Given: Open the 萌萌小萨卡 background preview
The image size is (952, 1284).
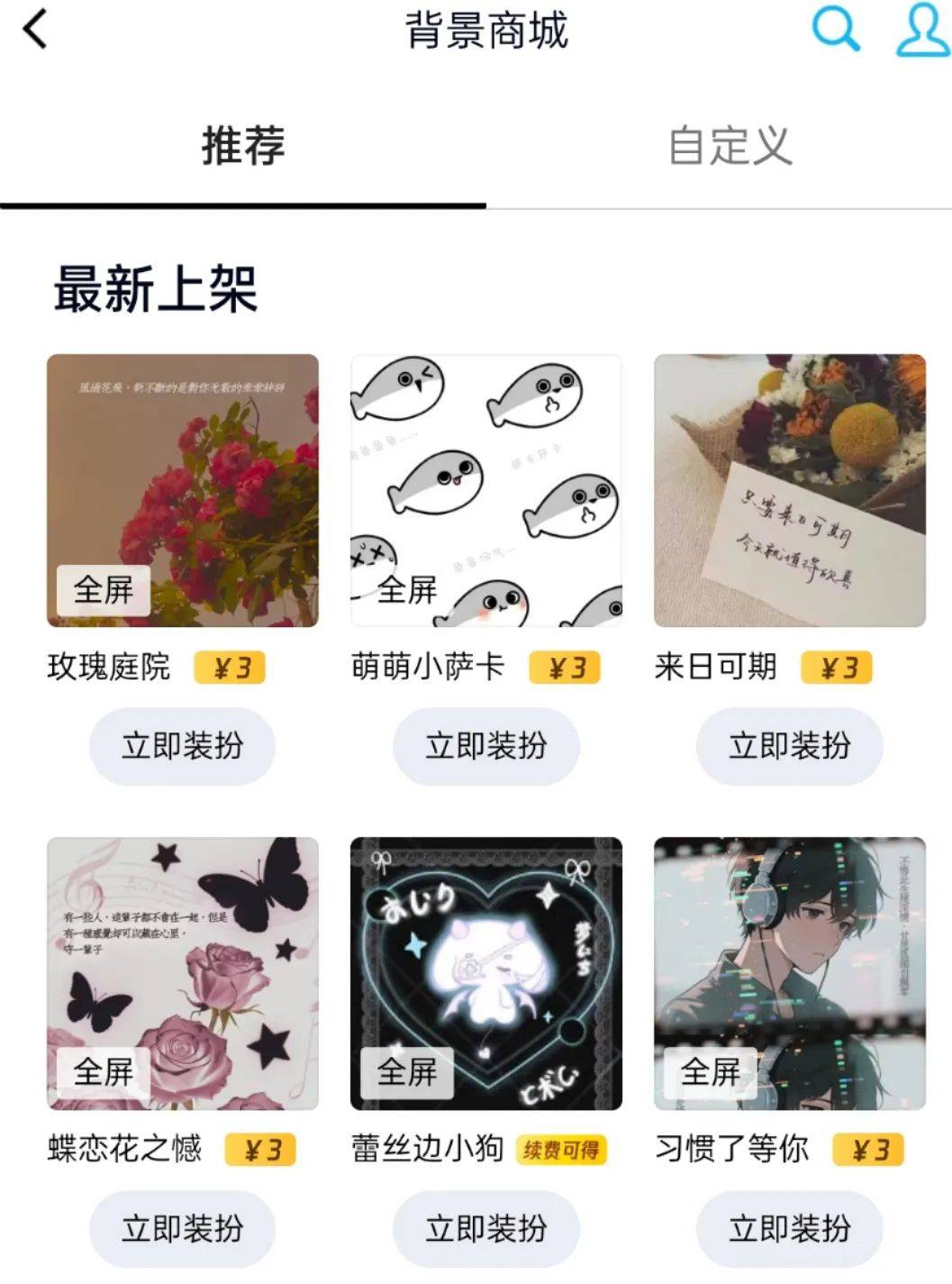Looking at the screenshot, I should pyautogui.click(x=486, y=490).
